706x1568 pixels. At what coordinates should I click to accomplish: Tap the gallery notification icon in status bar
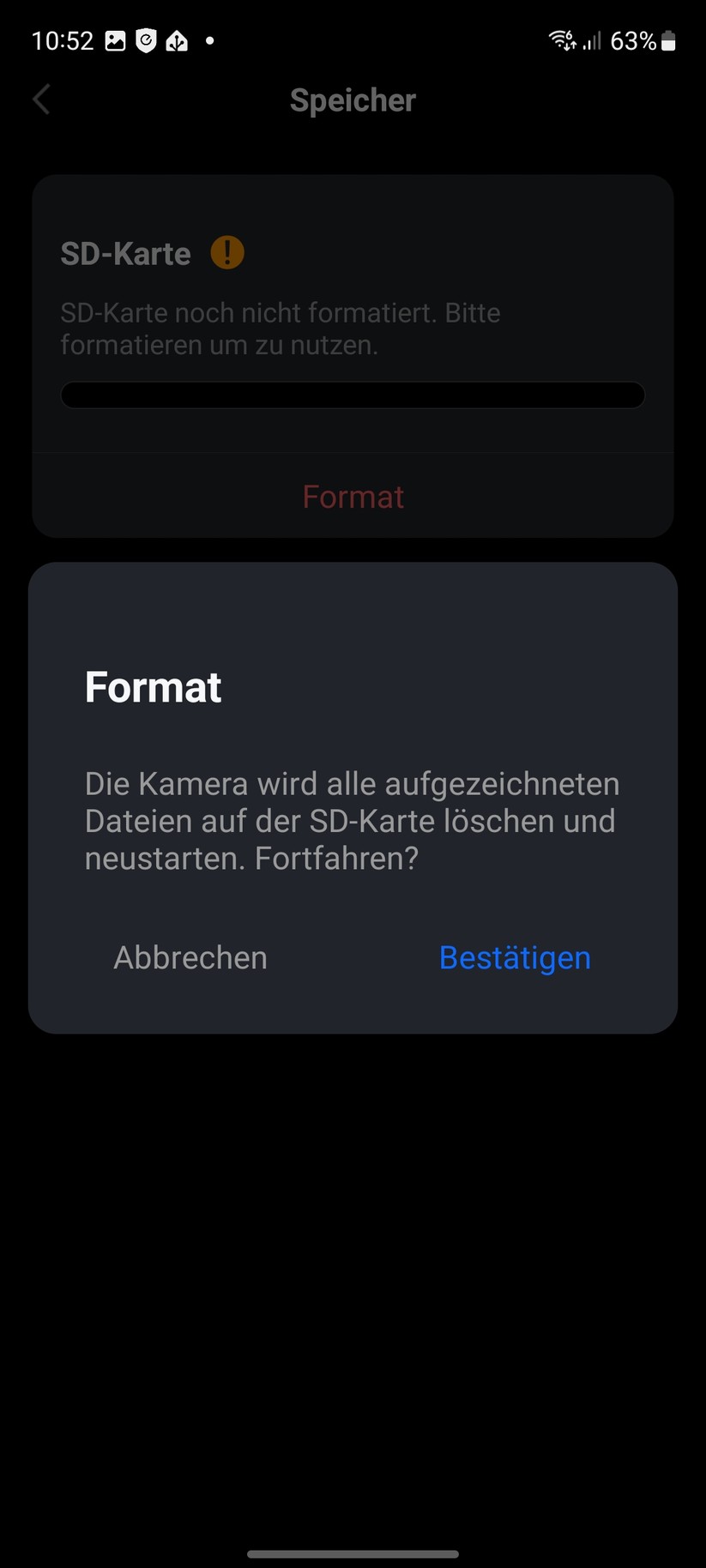point(116,39)
